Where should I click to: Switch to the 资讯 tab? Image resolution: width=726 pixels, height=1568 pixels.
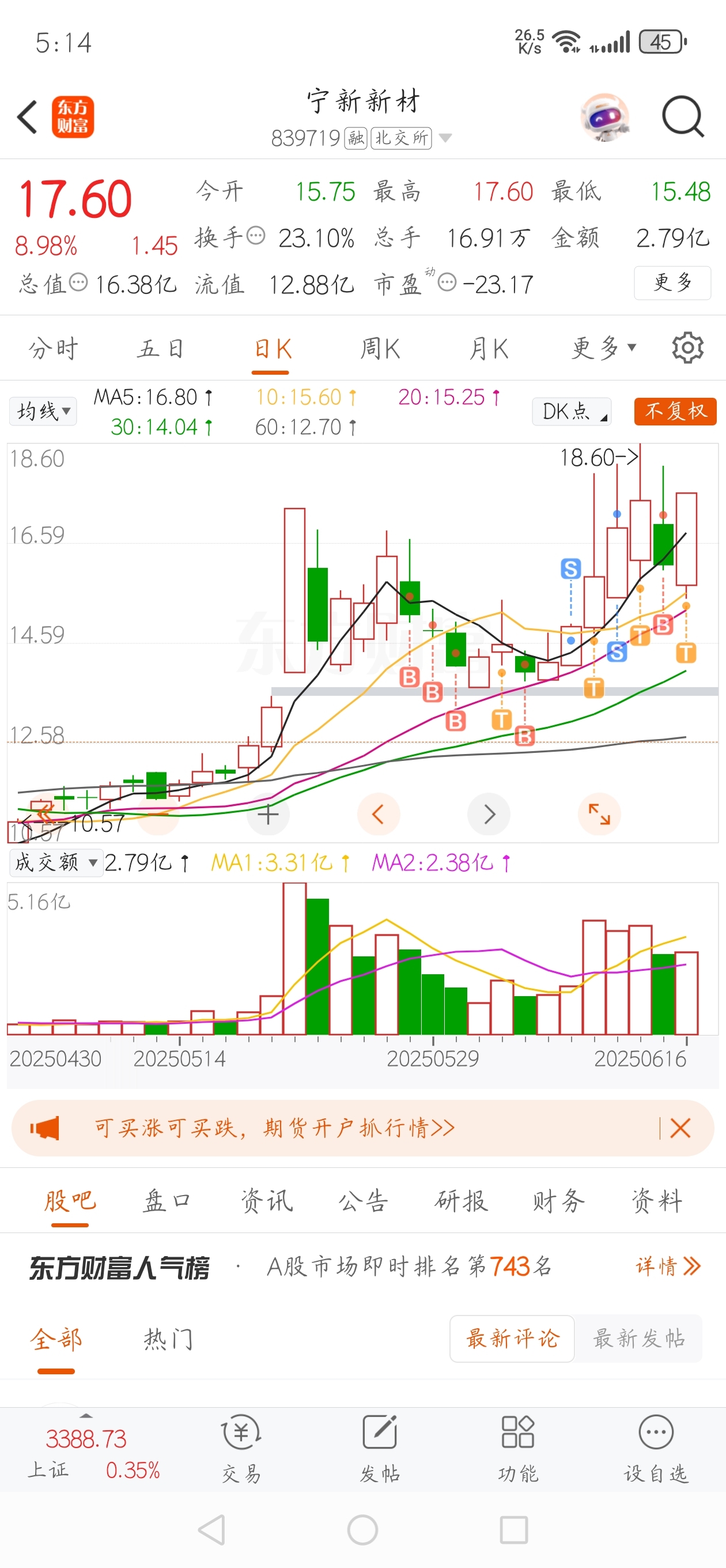[x=267, y=1201]
